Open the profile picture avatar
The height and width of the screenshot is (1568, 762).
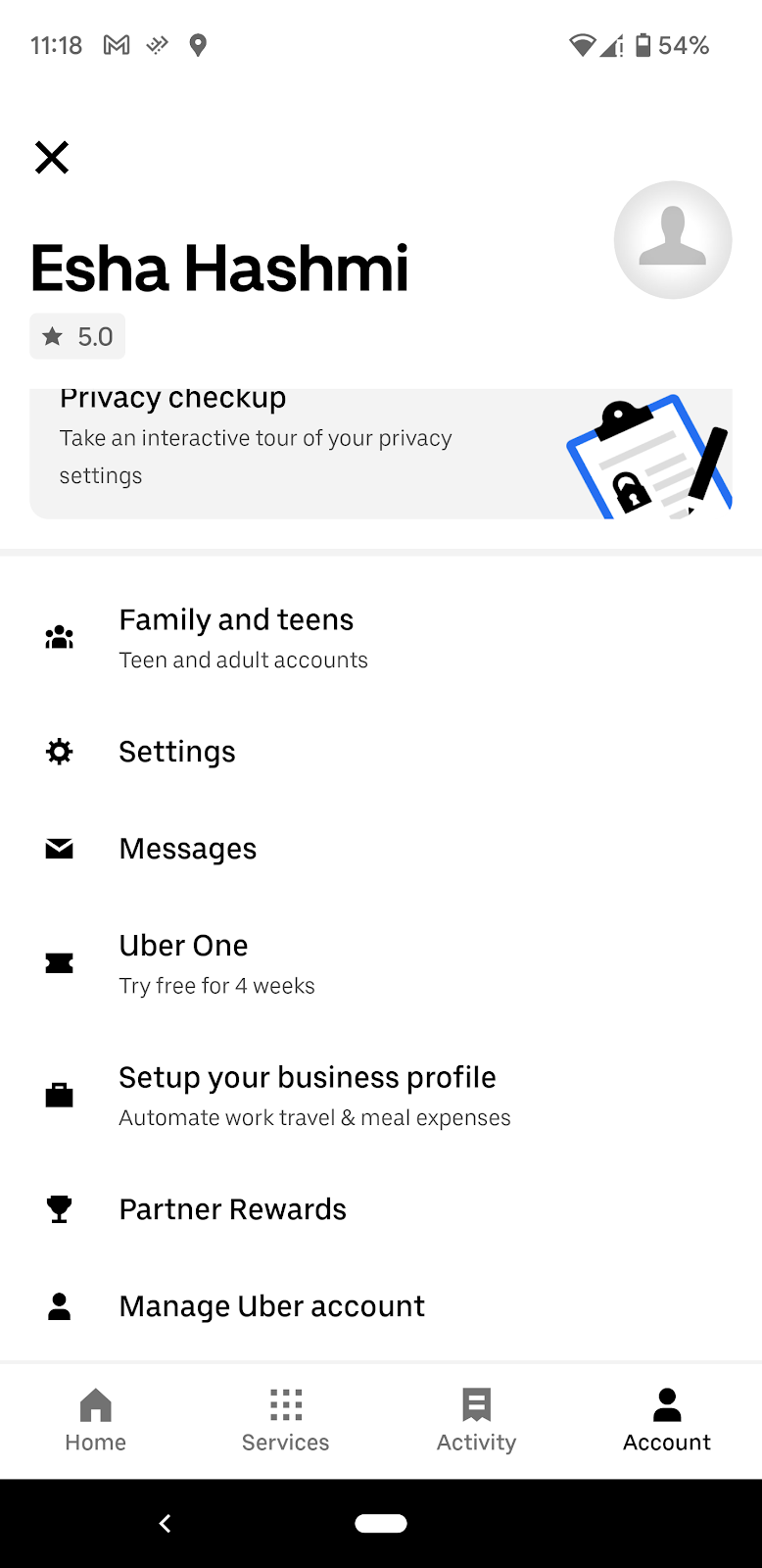(672, 240)
